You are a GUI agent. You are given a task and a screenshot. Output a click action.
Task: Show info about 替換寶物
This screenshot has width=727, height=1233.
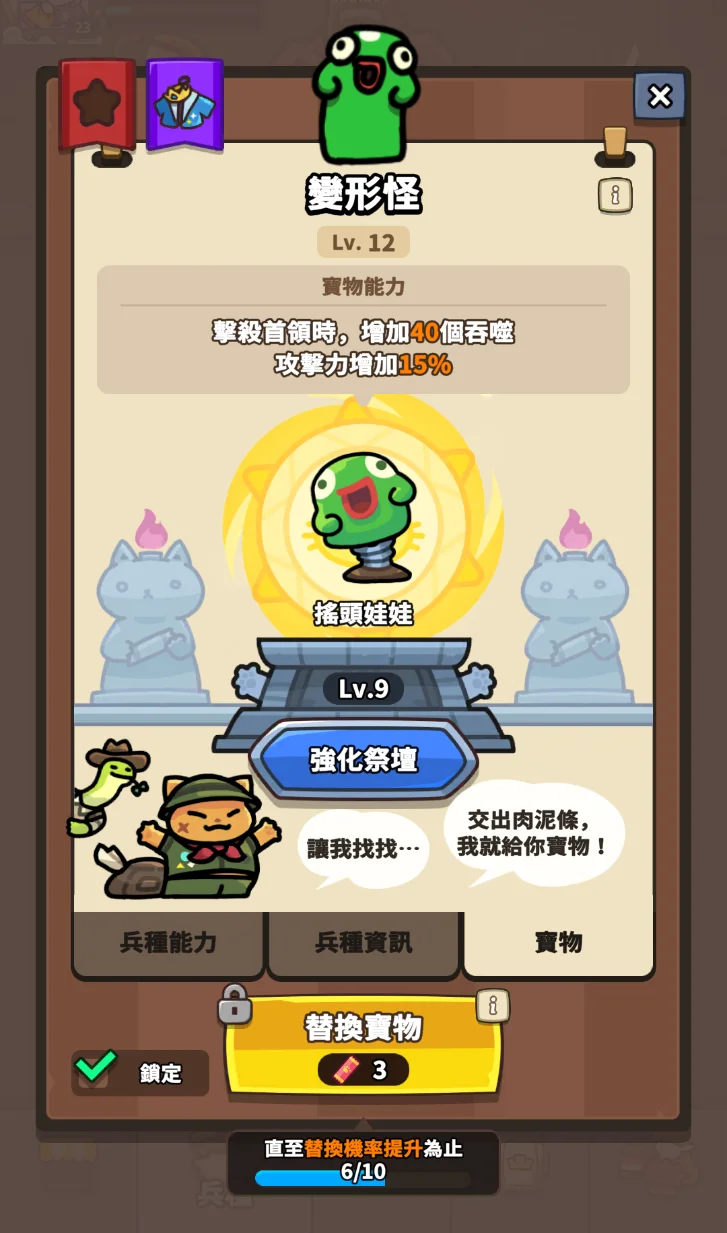492,1006
